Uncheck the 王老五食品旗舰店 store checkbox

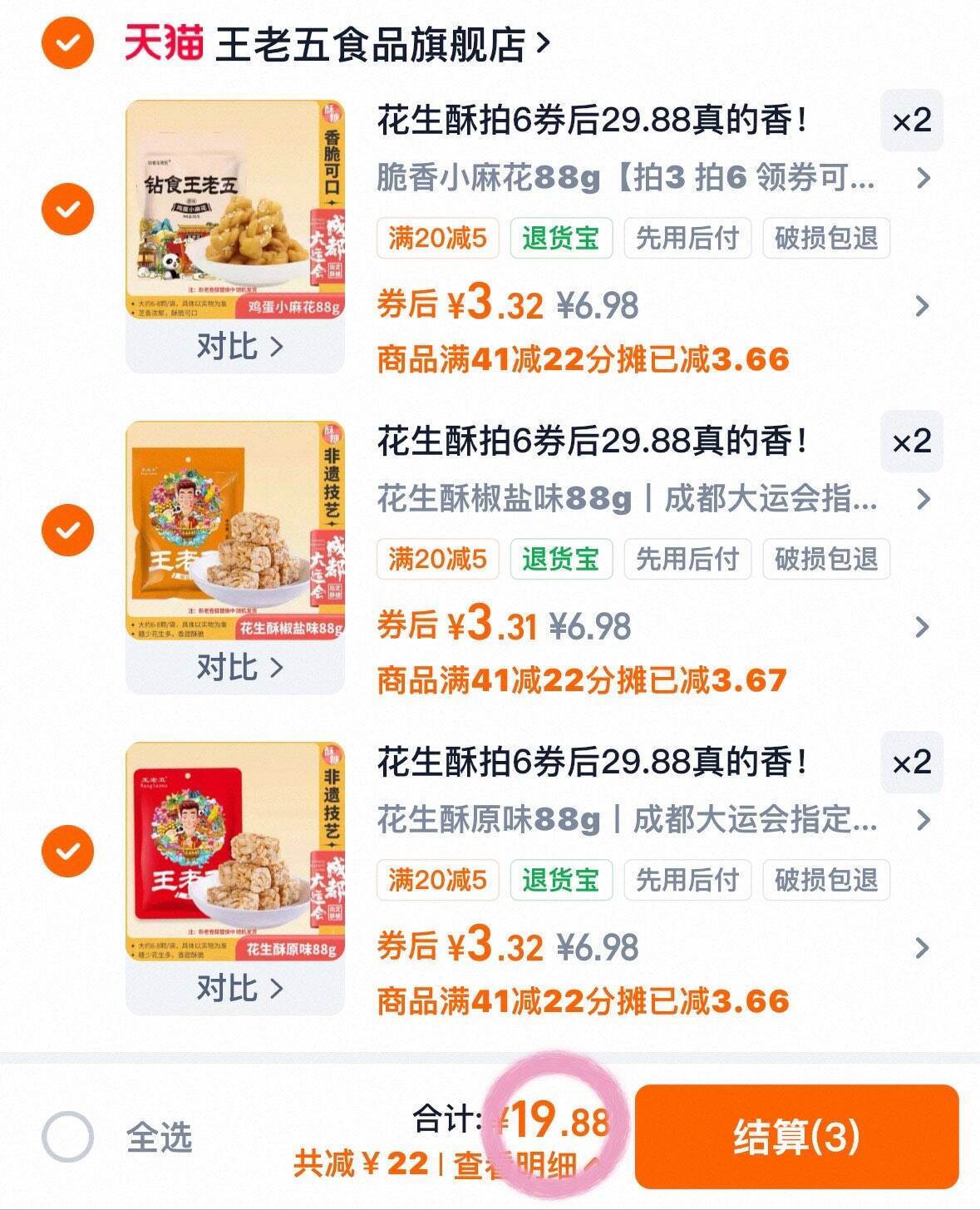67,42
